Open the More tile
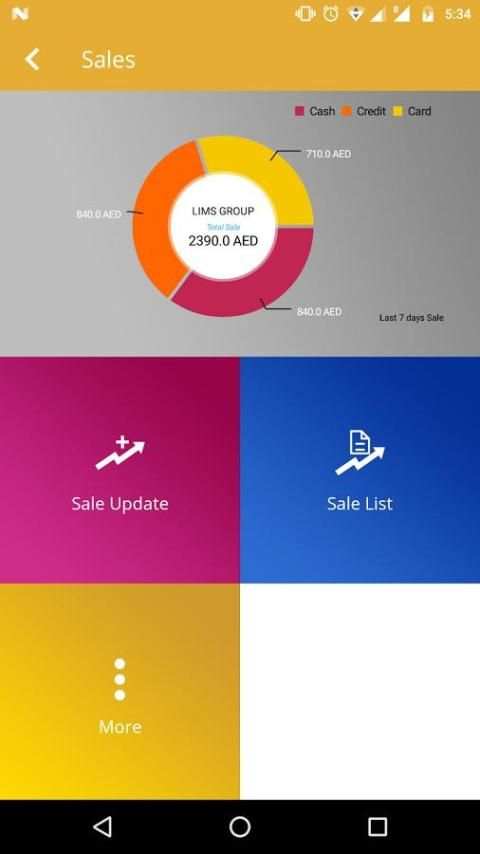Screen dimensions: 480x854 120,692
